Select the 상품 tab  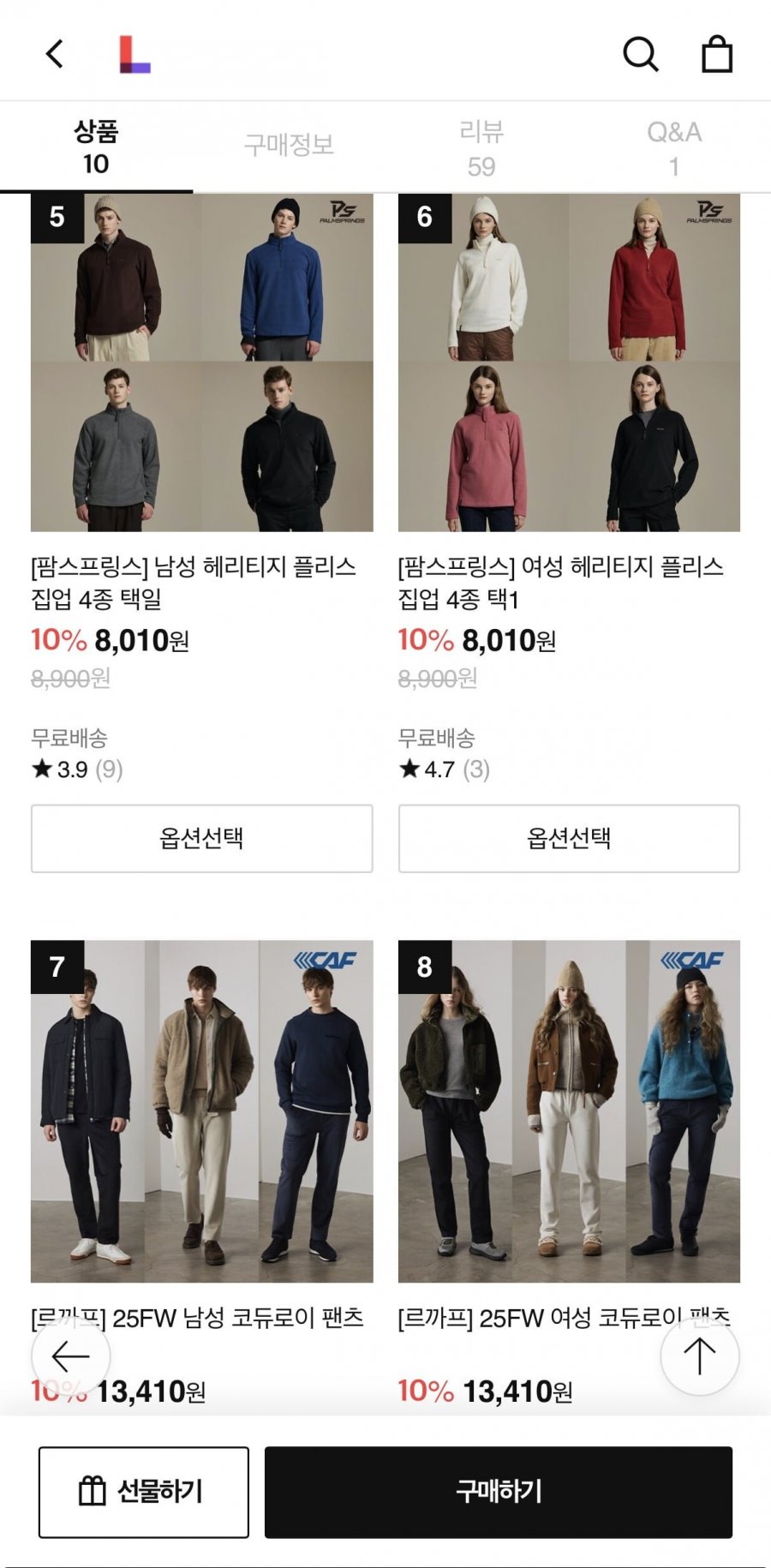point(96,147)
